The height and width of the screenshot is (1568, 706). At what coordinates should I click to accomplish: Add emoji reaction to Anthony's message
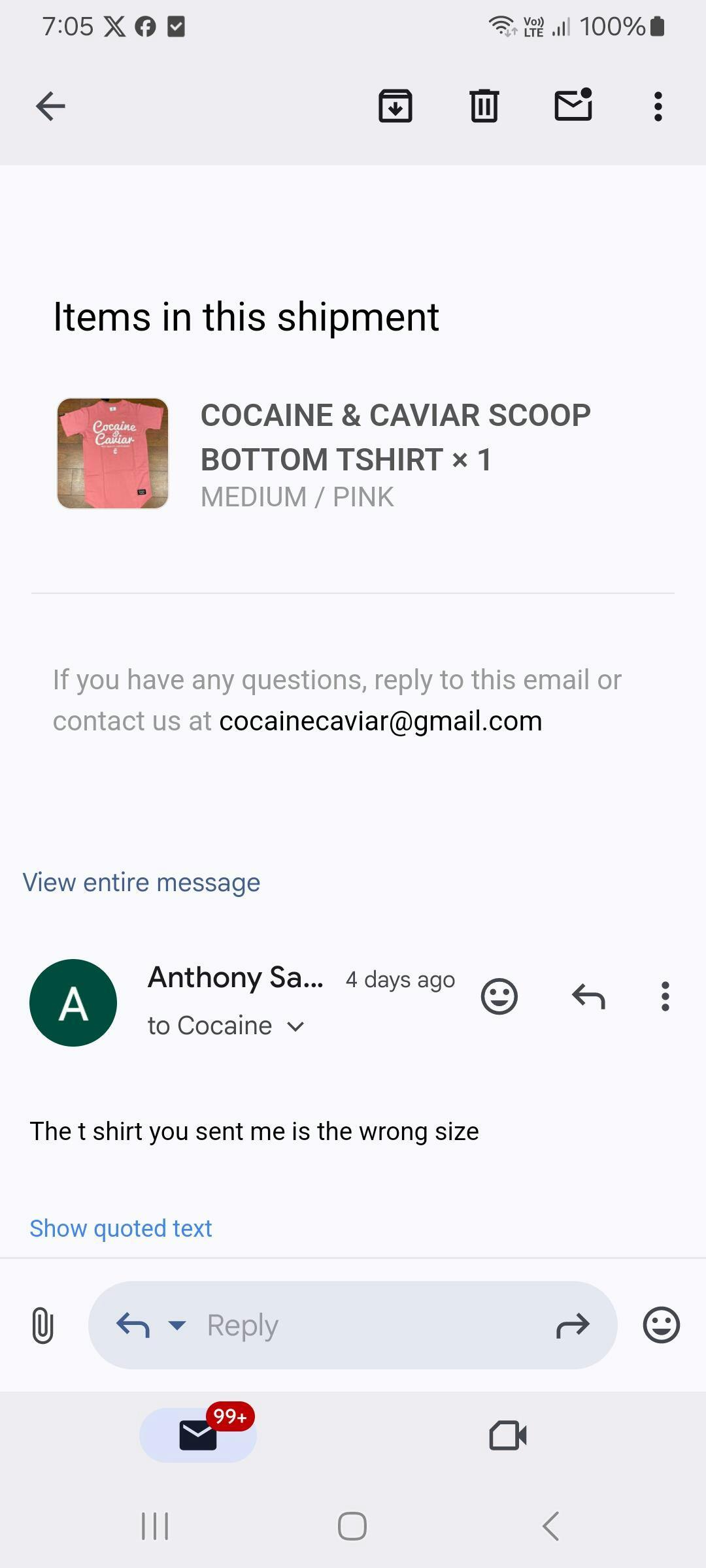pyautogui.click(x=499, y=997)
